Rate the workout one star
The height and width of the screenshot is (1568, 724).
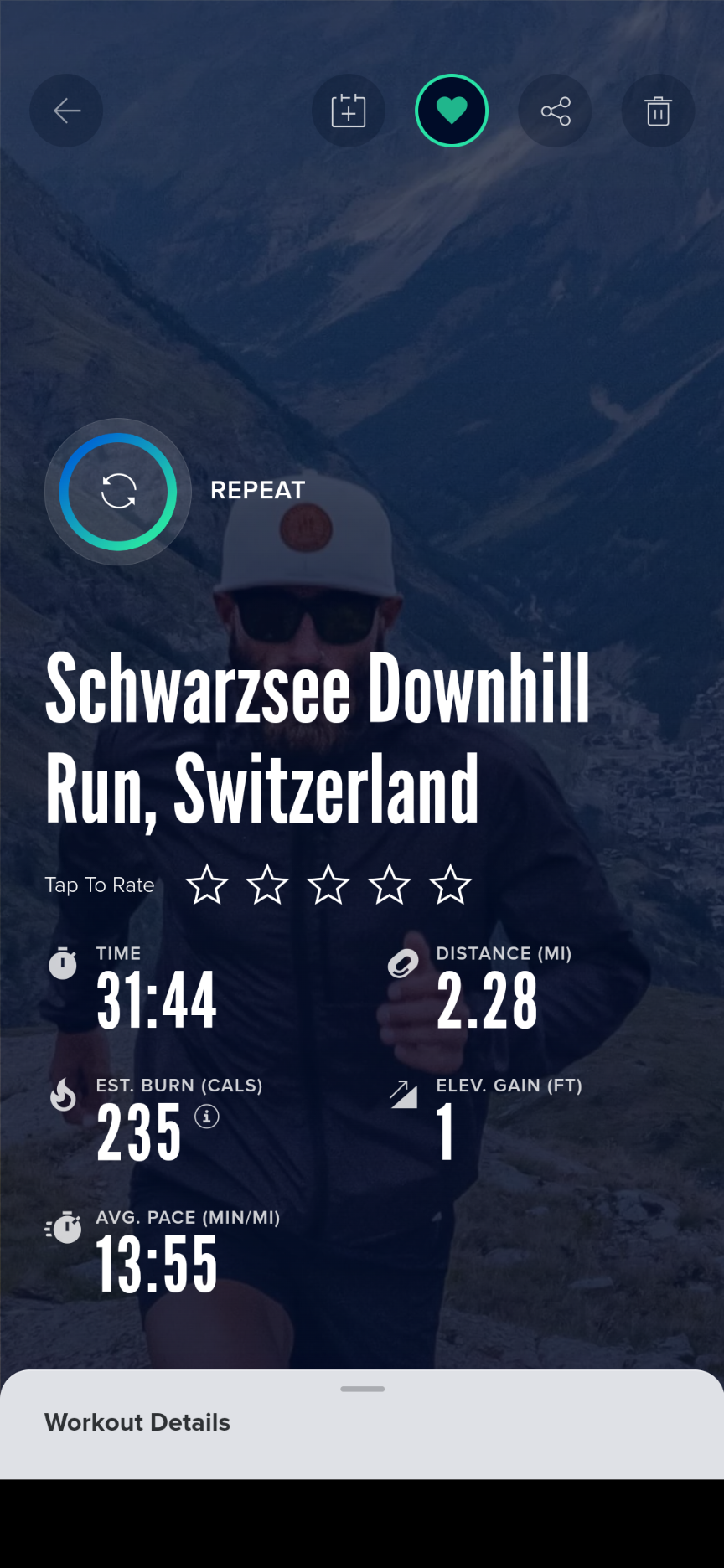(x=206, y=885)
